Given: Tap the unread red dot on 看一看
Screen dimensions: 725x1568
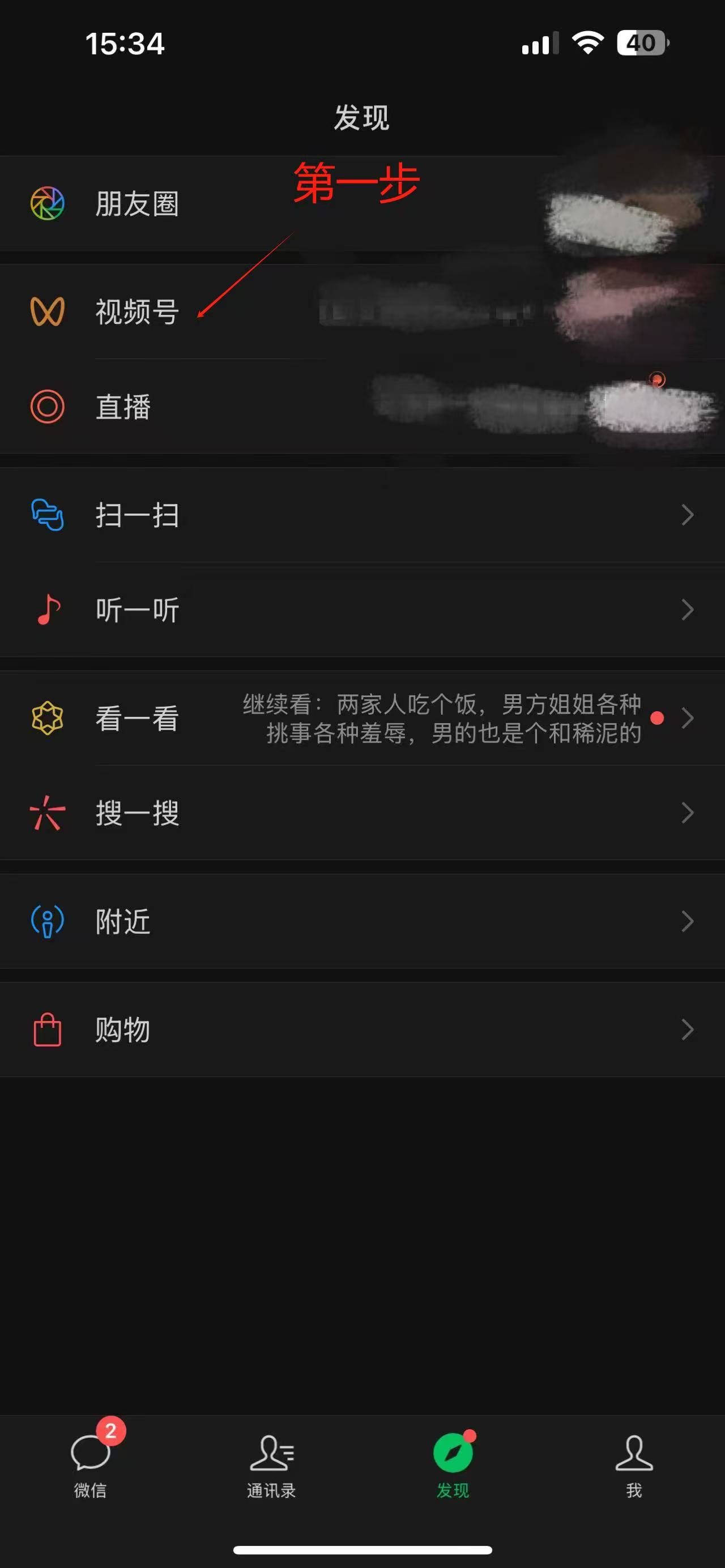Looking at the screenshot, I should click(657, 719).
